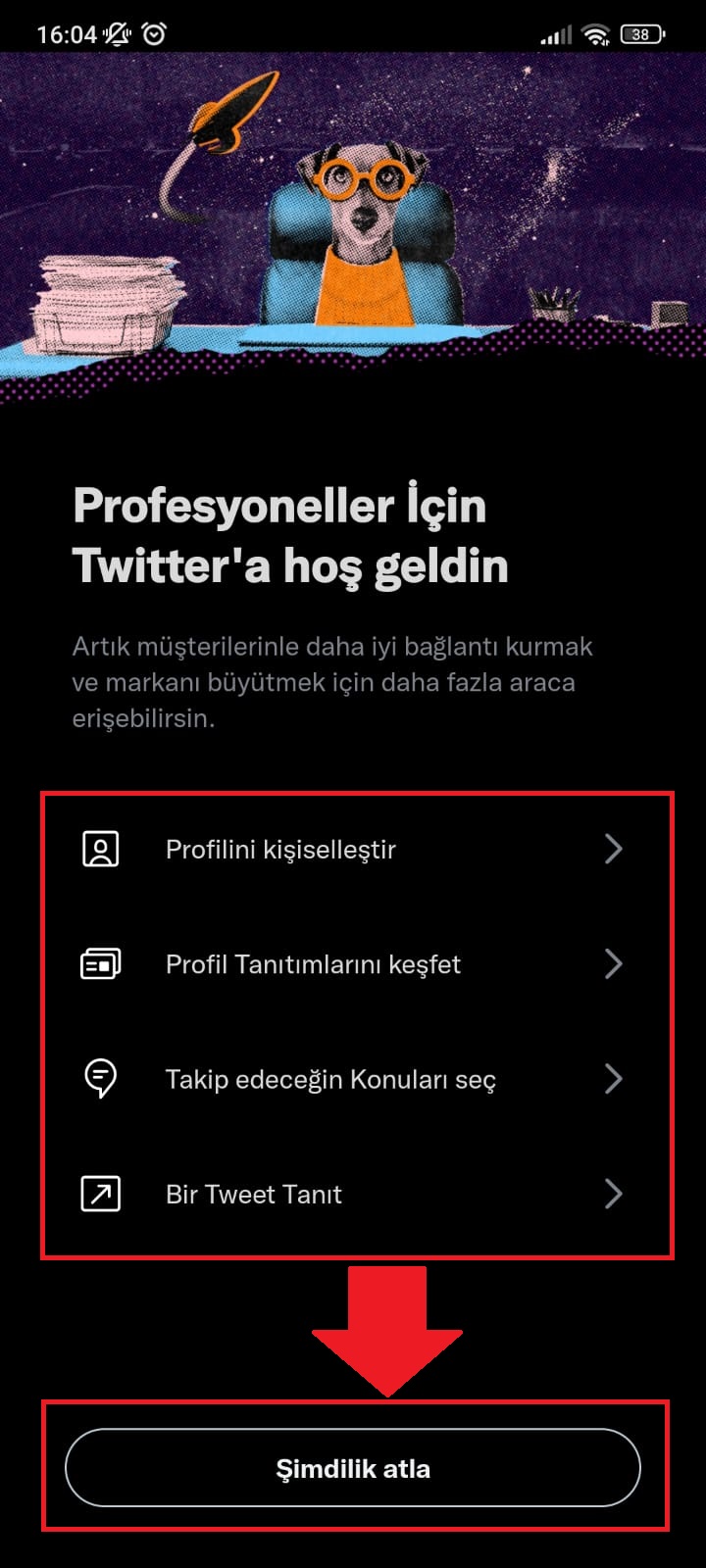Screen dimensions: 706x1568
Task: Tap the Şimdilik atla button
Action: [x=352, y=1468]
